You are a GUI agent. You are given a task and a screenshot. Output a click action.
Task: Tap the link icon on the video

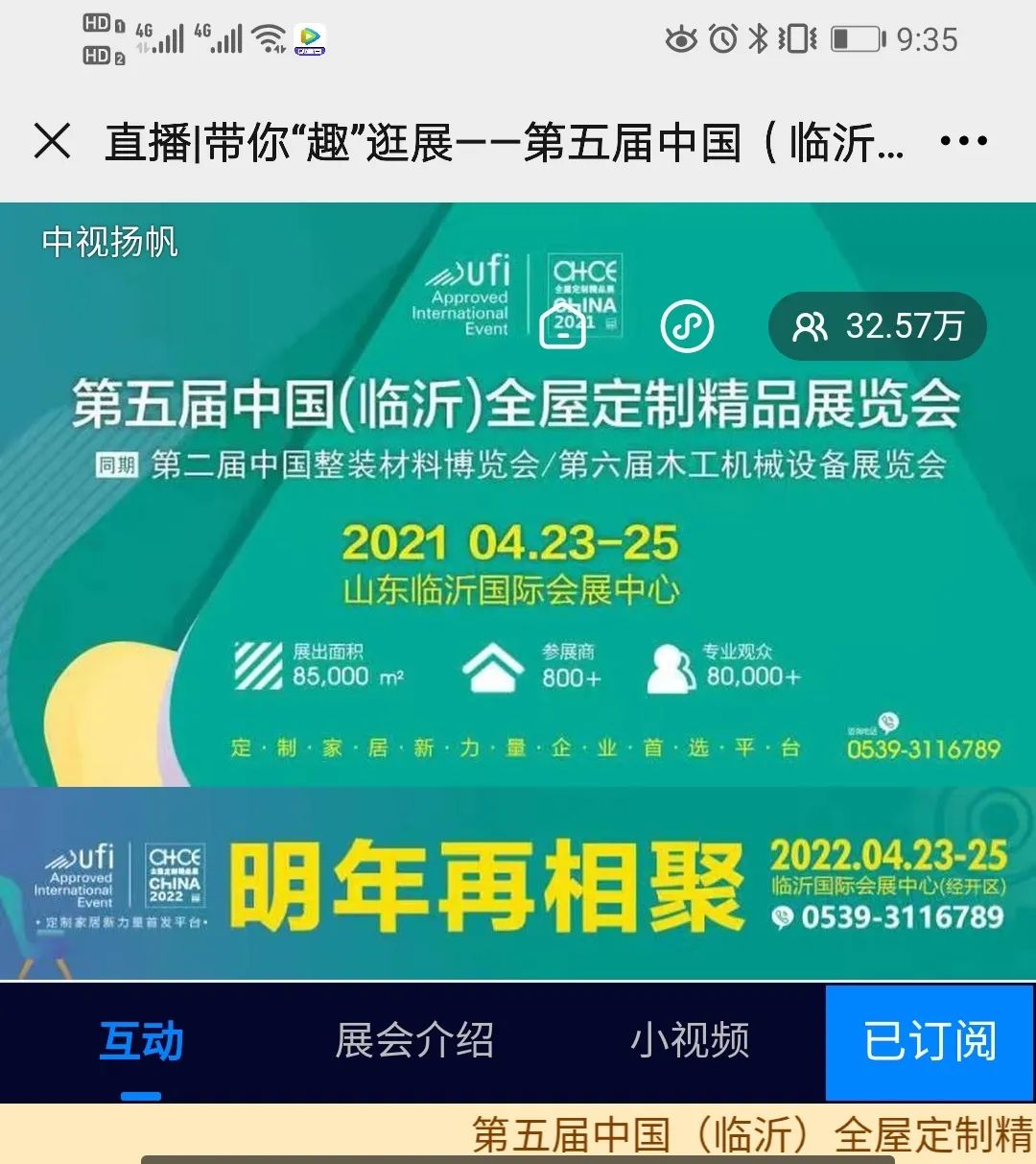pos(687,325)
